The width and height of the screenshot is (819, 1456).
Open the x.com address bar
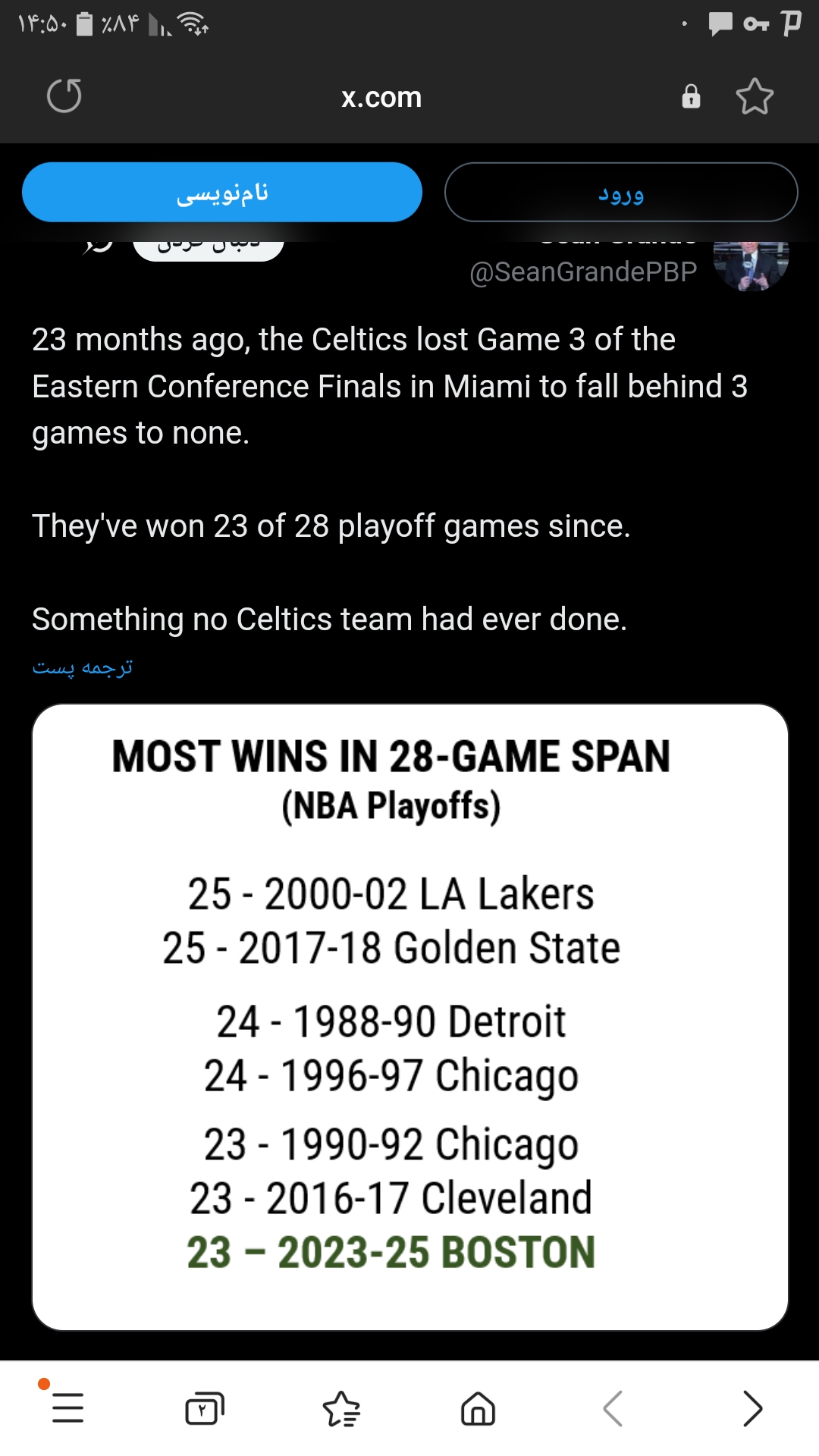(x=381, y=97)
